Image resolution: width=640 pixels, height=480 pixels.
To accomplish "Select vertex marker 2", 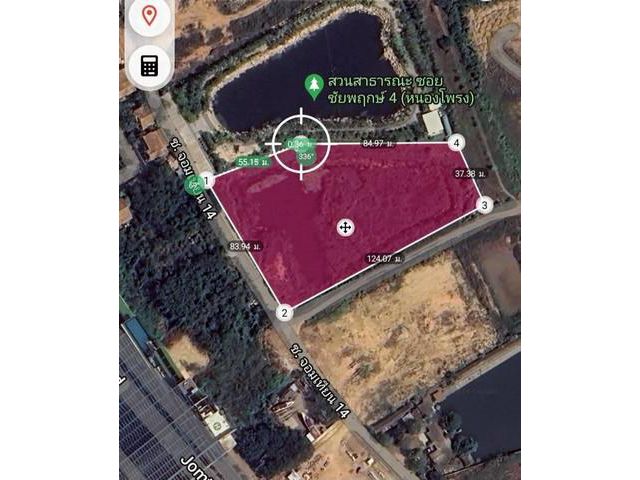I will pyautogui.click(x=285, y=313).
